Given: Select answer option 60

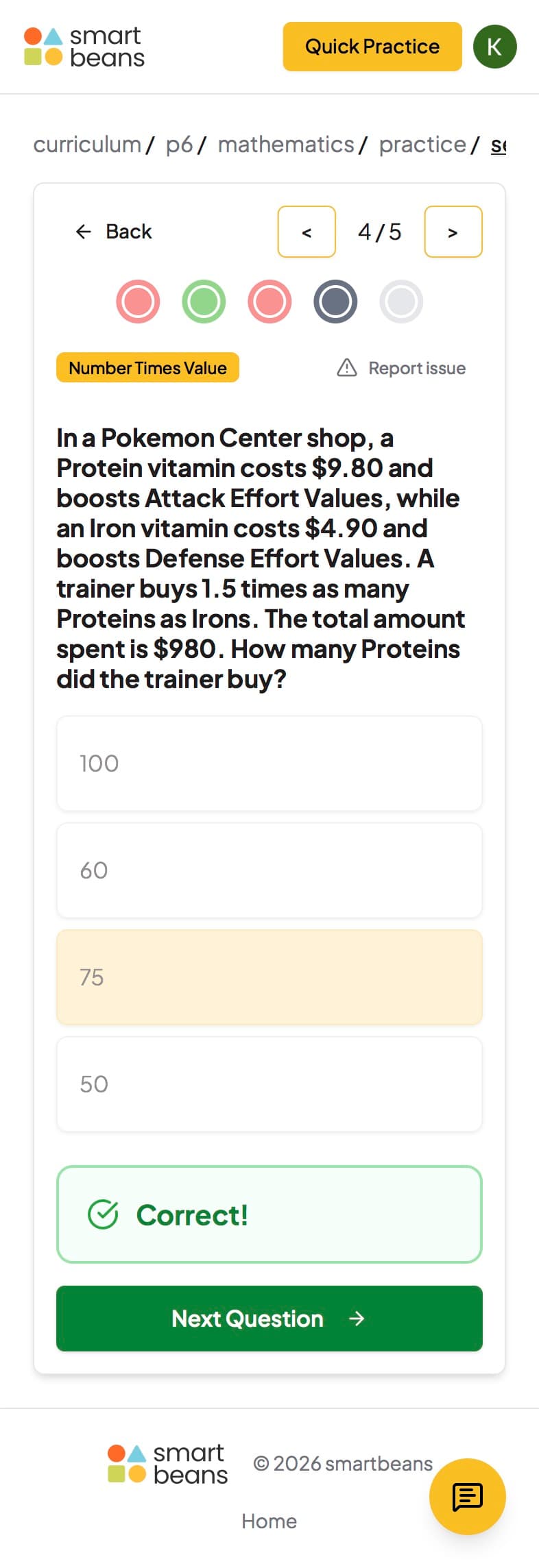Looking at the screenshot, I should (269, 870).
